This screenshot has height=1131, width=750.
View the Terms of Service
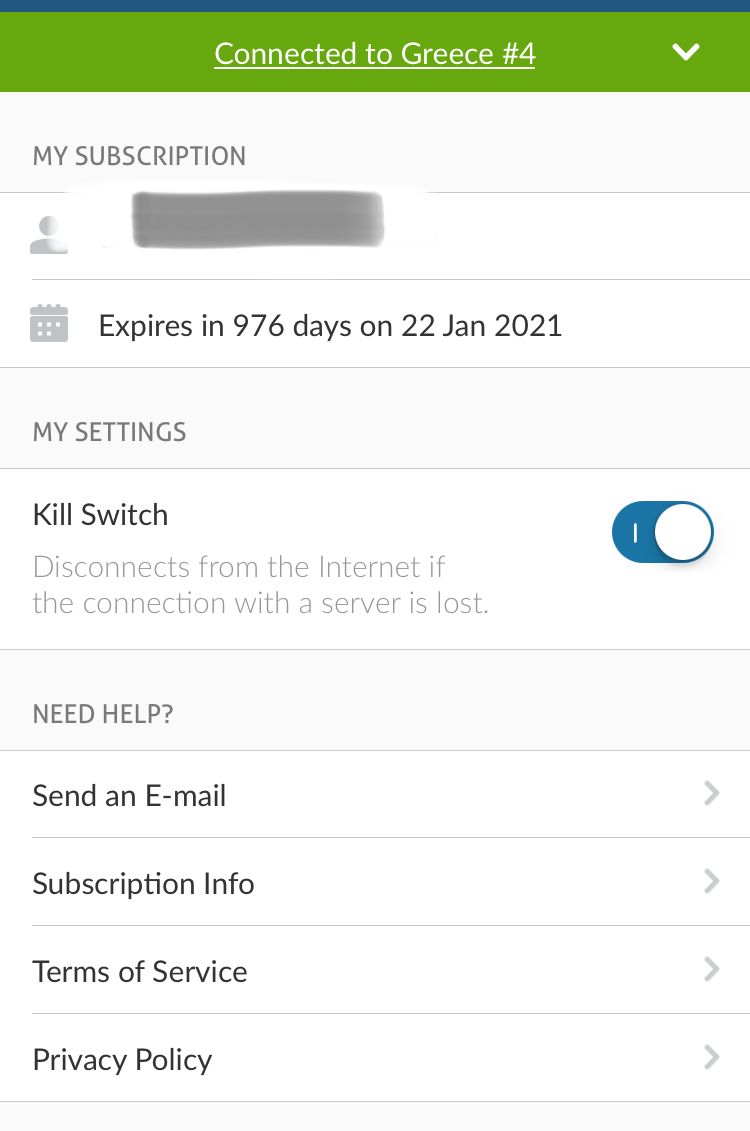[374, 971]
